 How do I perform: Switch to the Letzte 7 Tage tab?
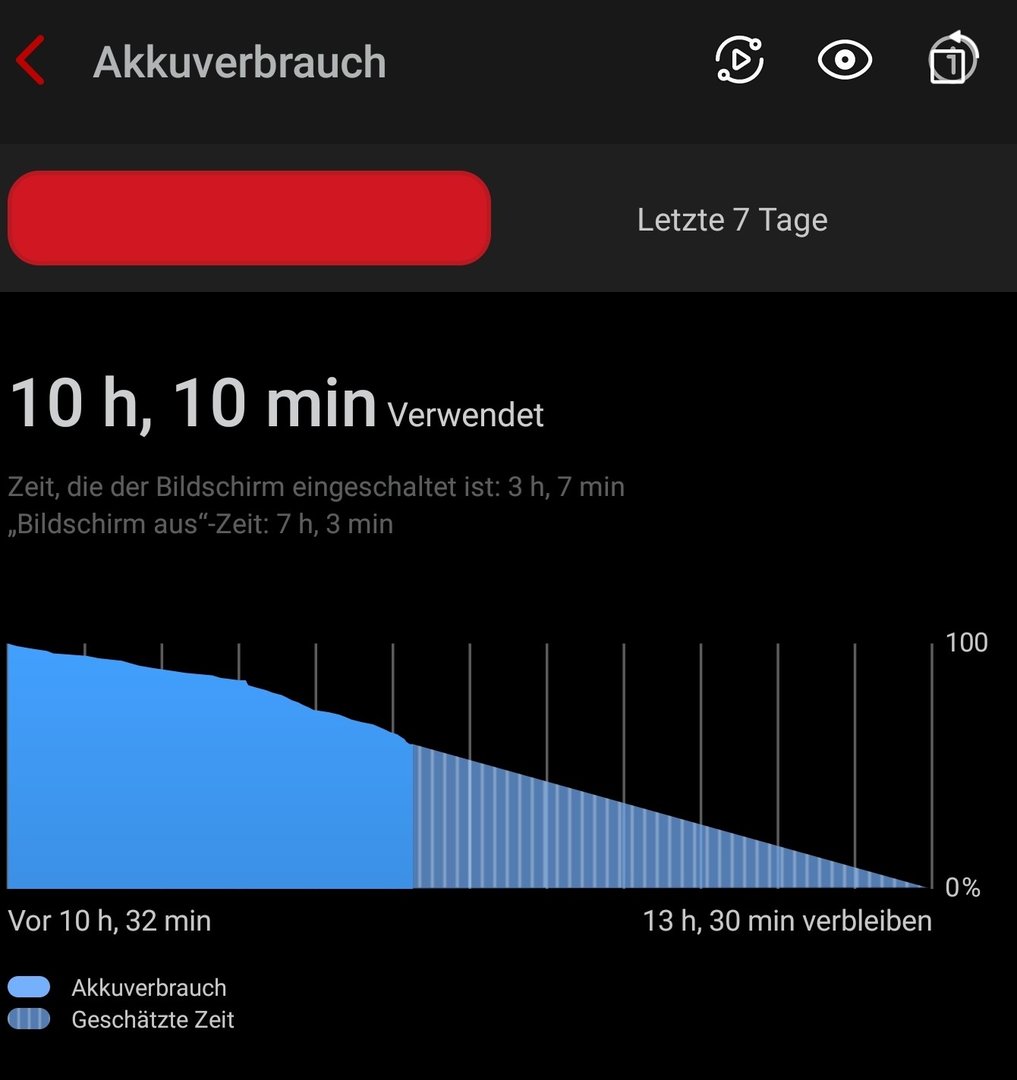(732, 220)
